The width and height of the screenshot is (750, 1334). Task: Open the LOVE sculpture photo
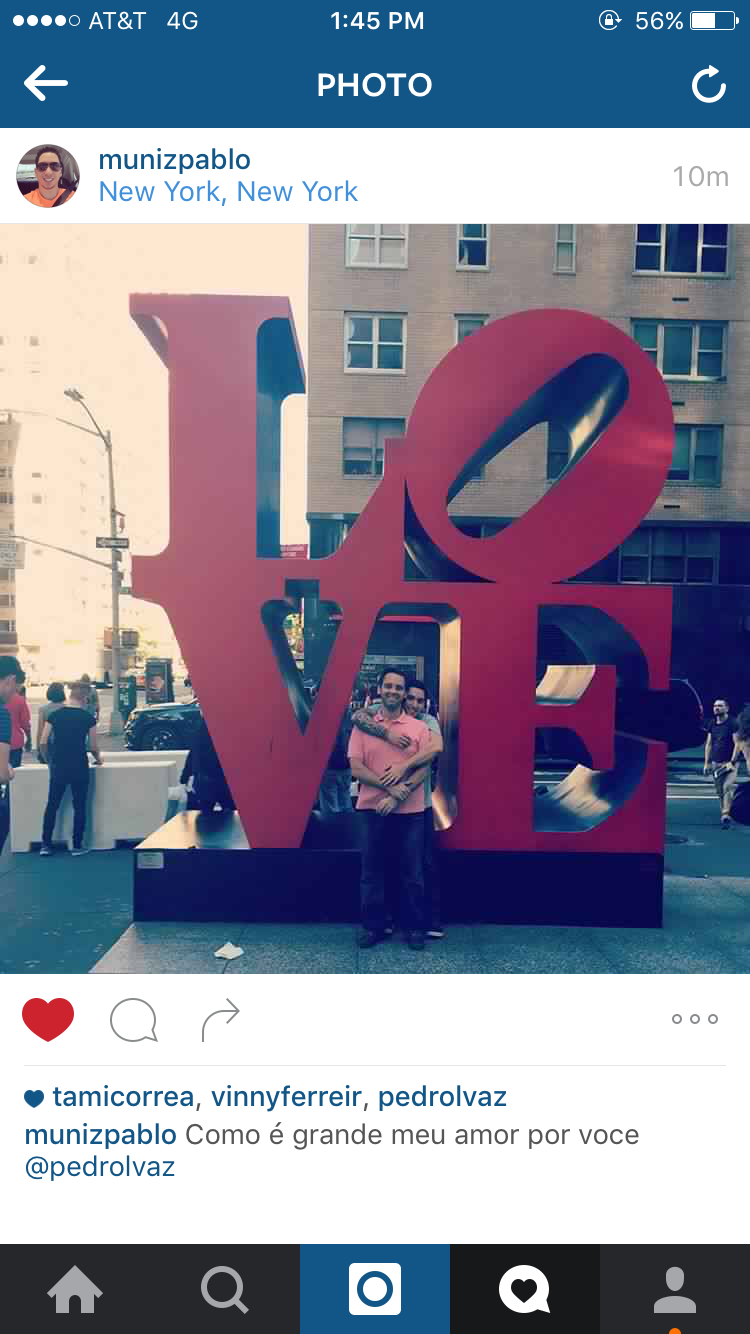point(375,598)
